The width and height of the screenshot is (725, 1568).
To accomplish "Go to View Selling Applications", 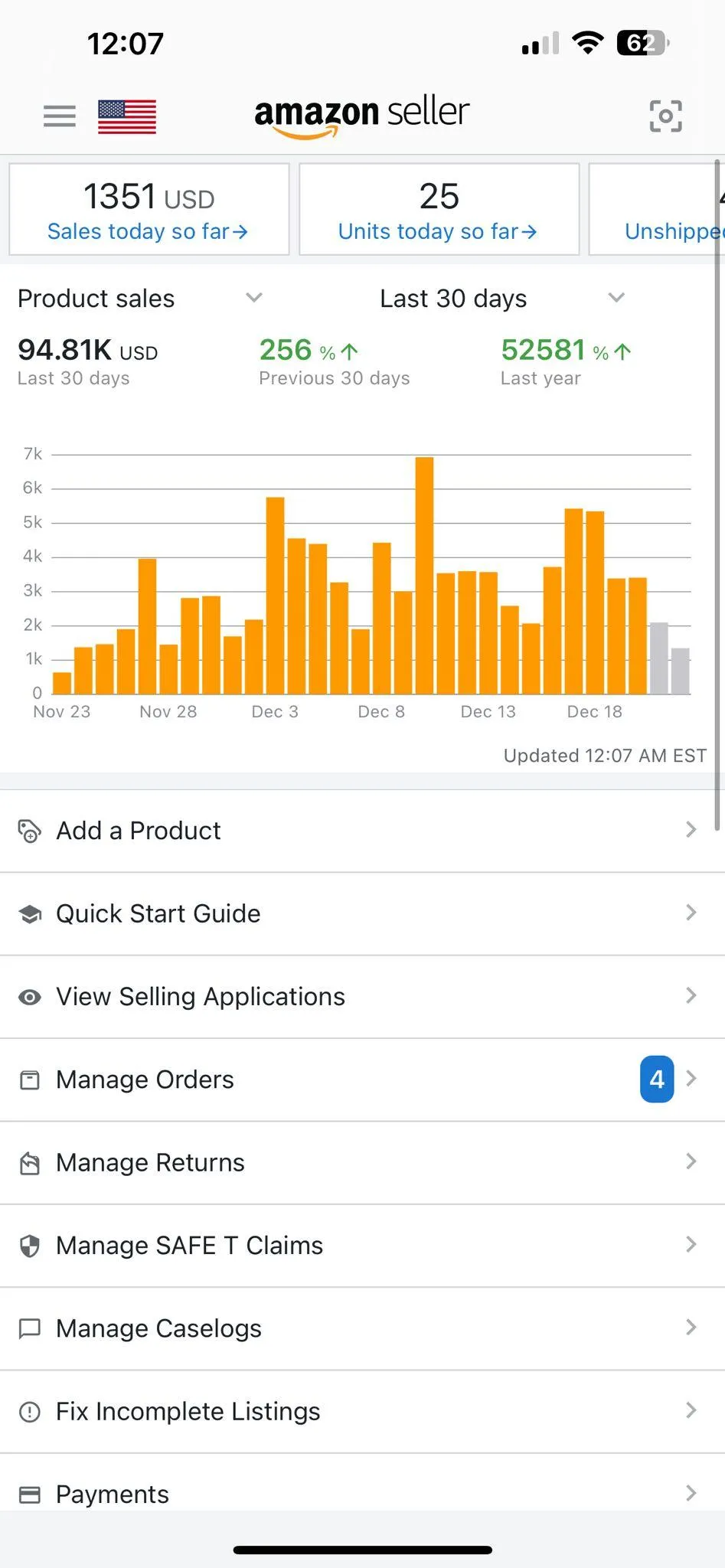I will 362,997.
